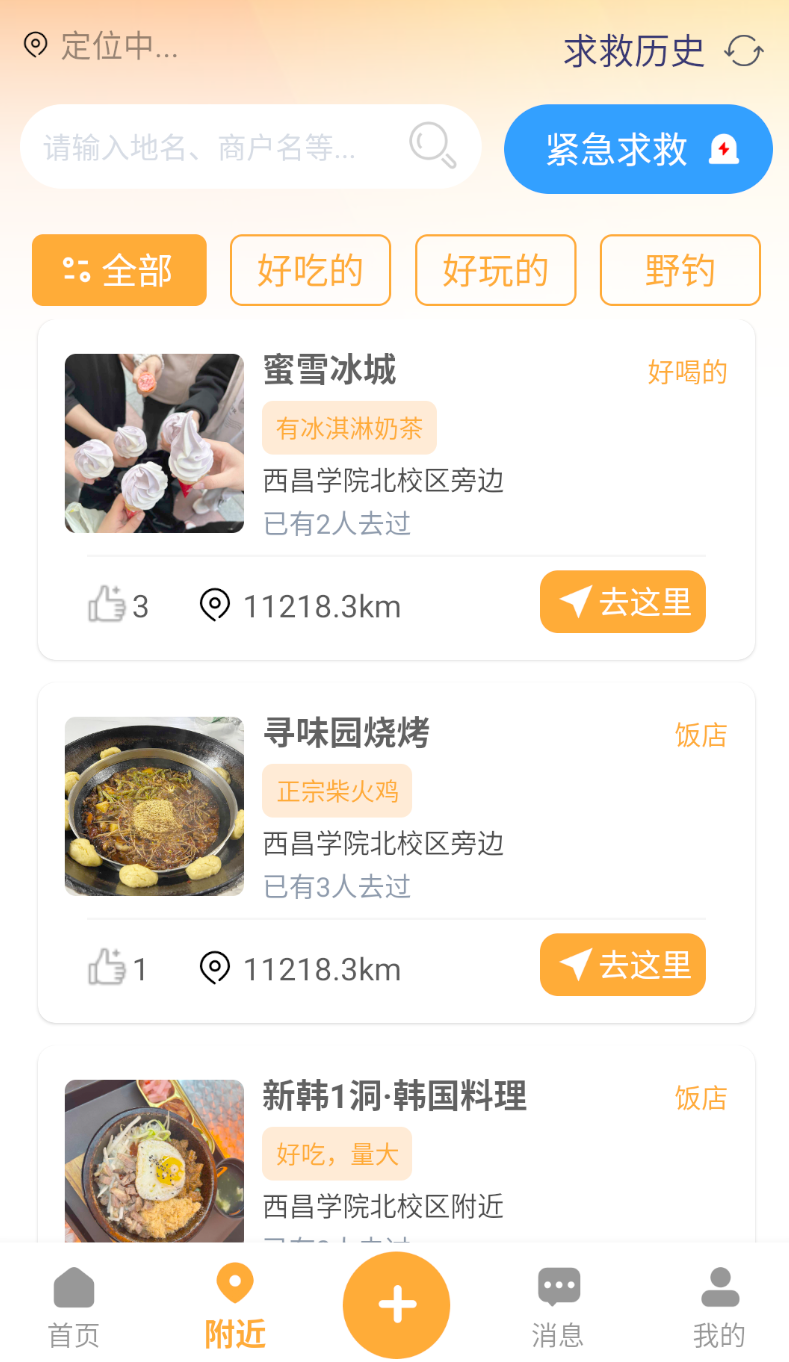Image resolution: width=789 pixels, height=1362 pixels.
Task: Select the 好吃的 filter
Action: click(310, 270)
